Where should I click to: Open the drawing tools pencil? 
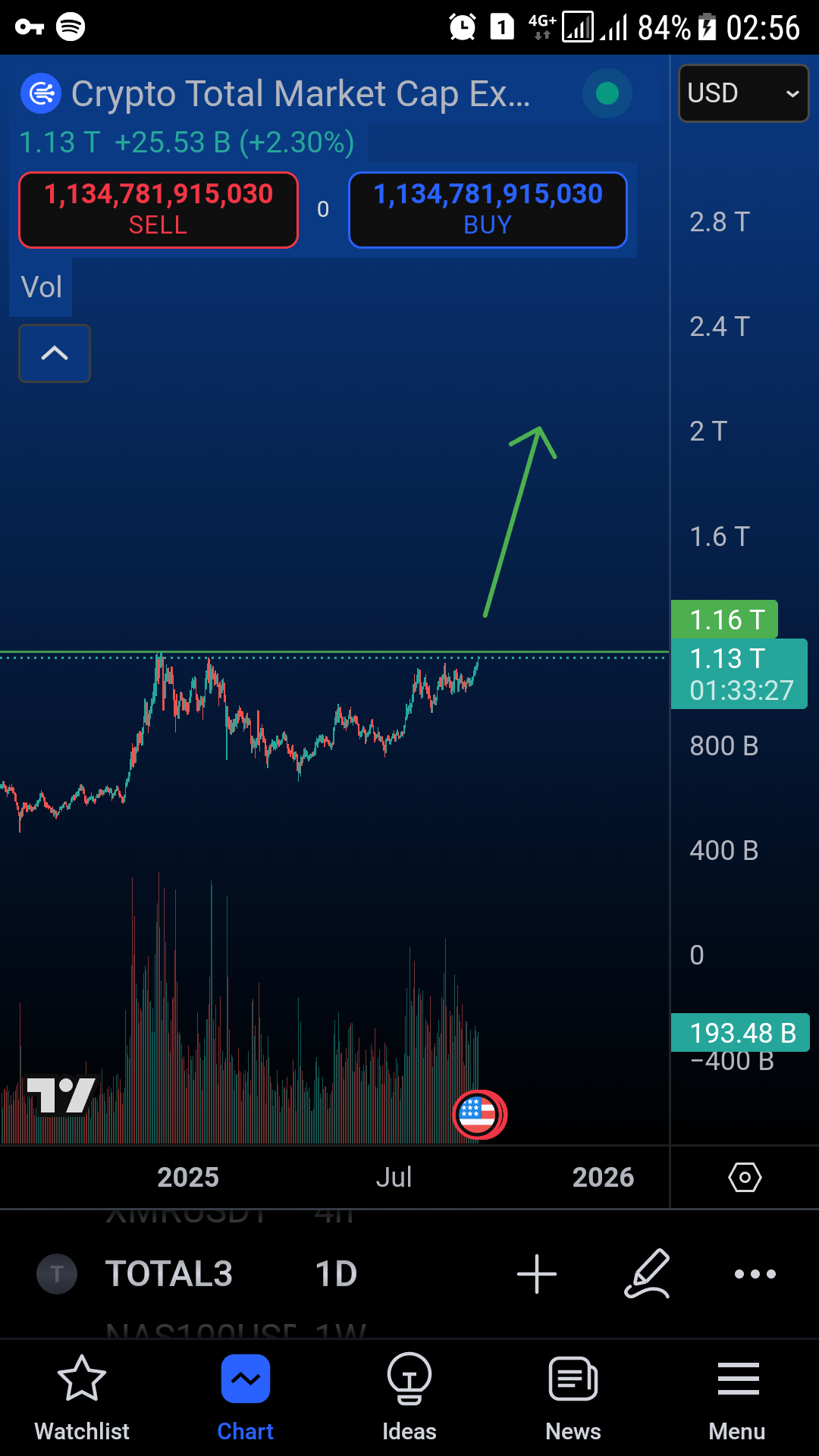648,1274
